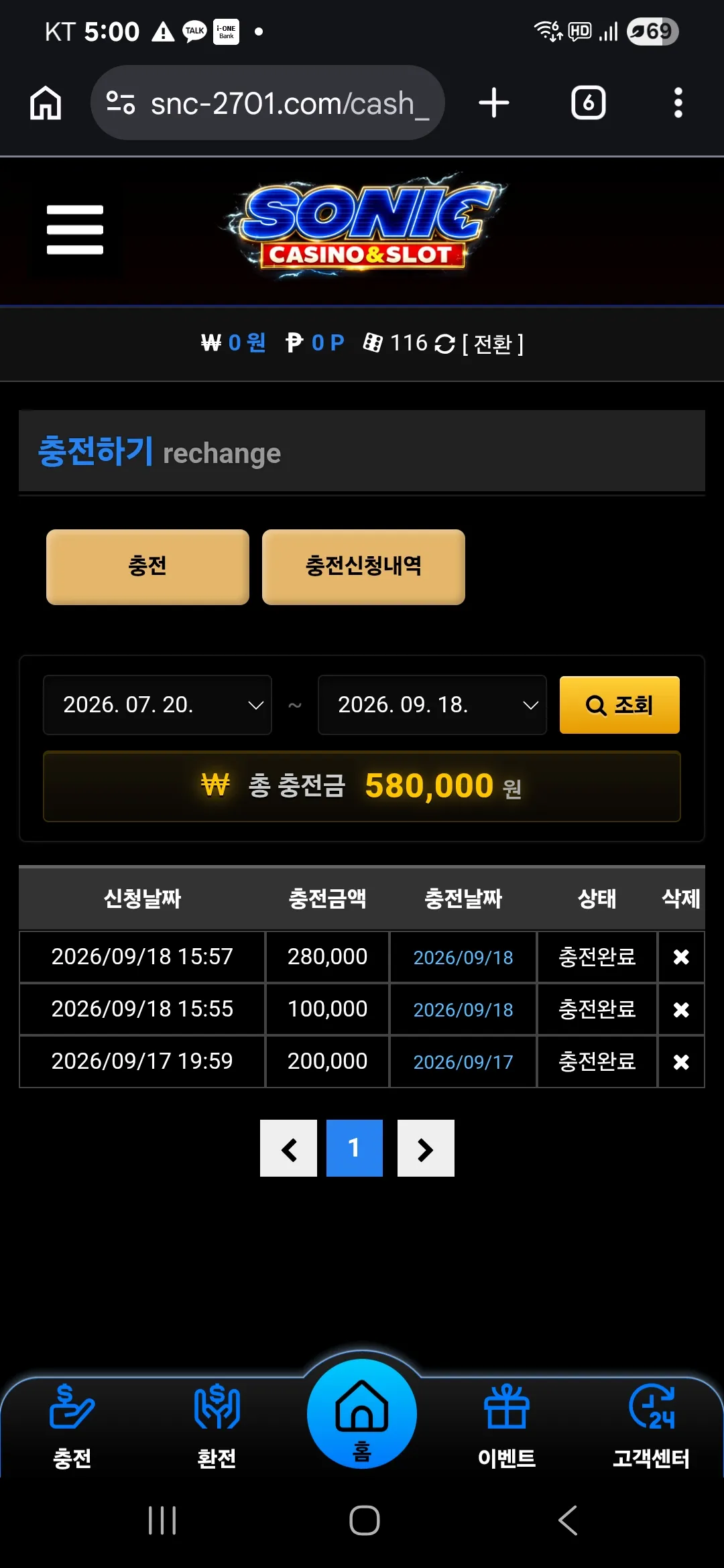Delete the 200,000 recharge row
The image size is (724, 1568).
[x=681, y=1061]
